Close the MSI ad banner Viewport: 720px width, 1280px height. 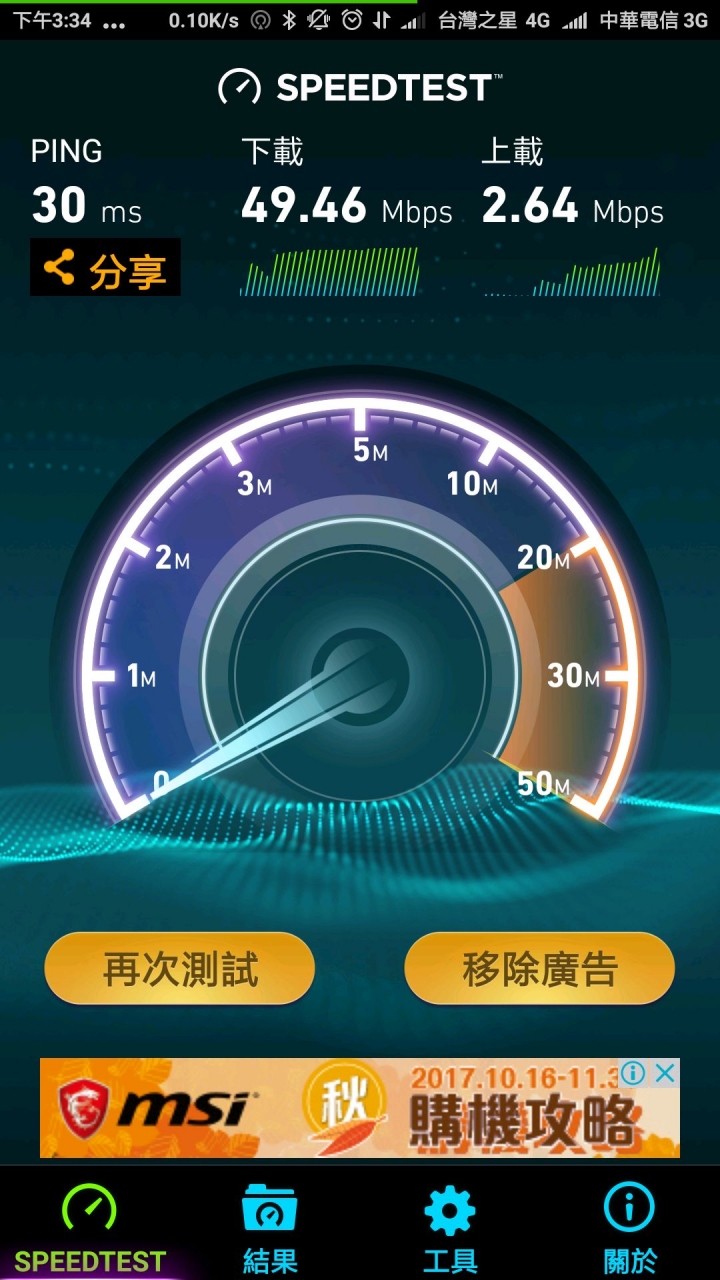[665, 1073]
